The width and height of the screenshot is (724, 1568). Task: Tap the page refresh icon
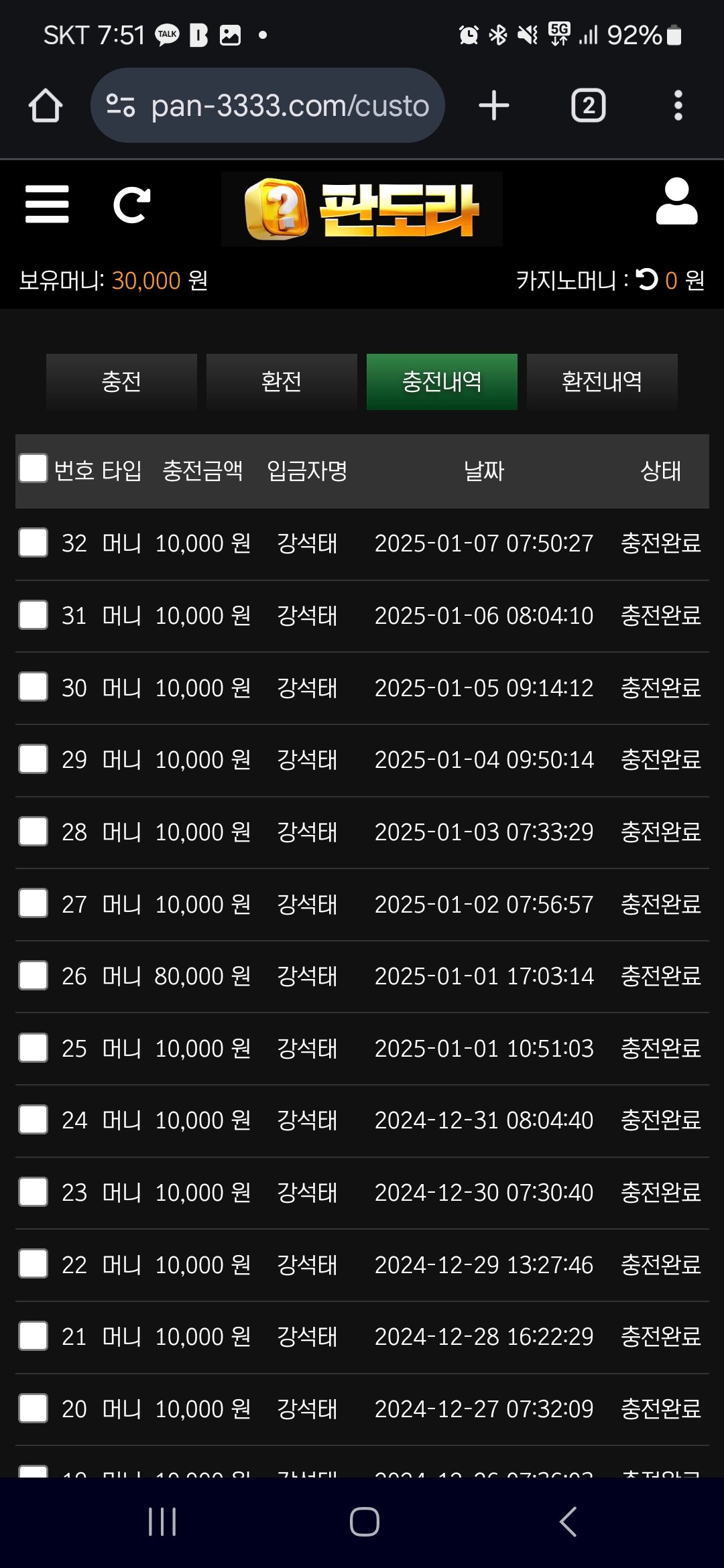(x=131, y=205)
